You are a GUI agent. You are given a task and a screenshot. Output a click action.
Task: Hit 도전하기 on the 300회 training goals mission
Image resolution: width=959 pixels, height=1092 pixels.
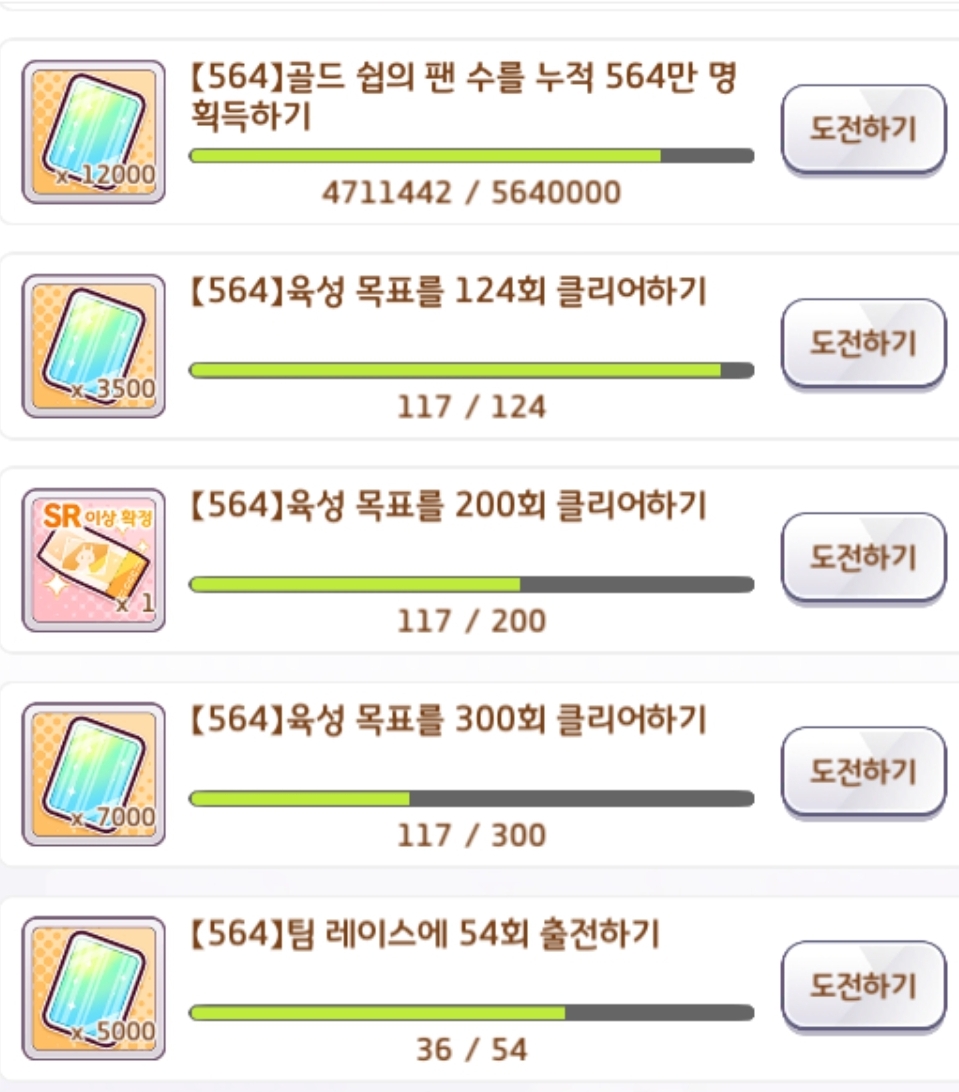[862, 771]
